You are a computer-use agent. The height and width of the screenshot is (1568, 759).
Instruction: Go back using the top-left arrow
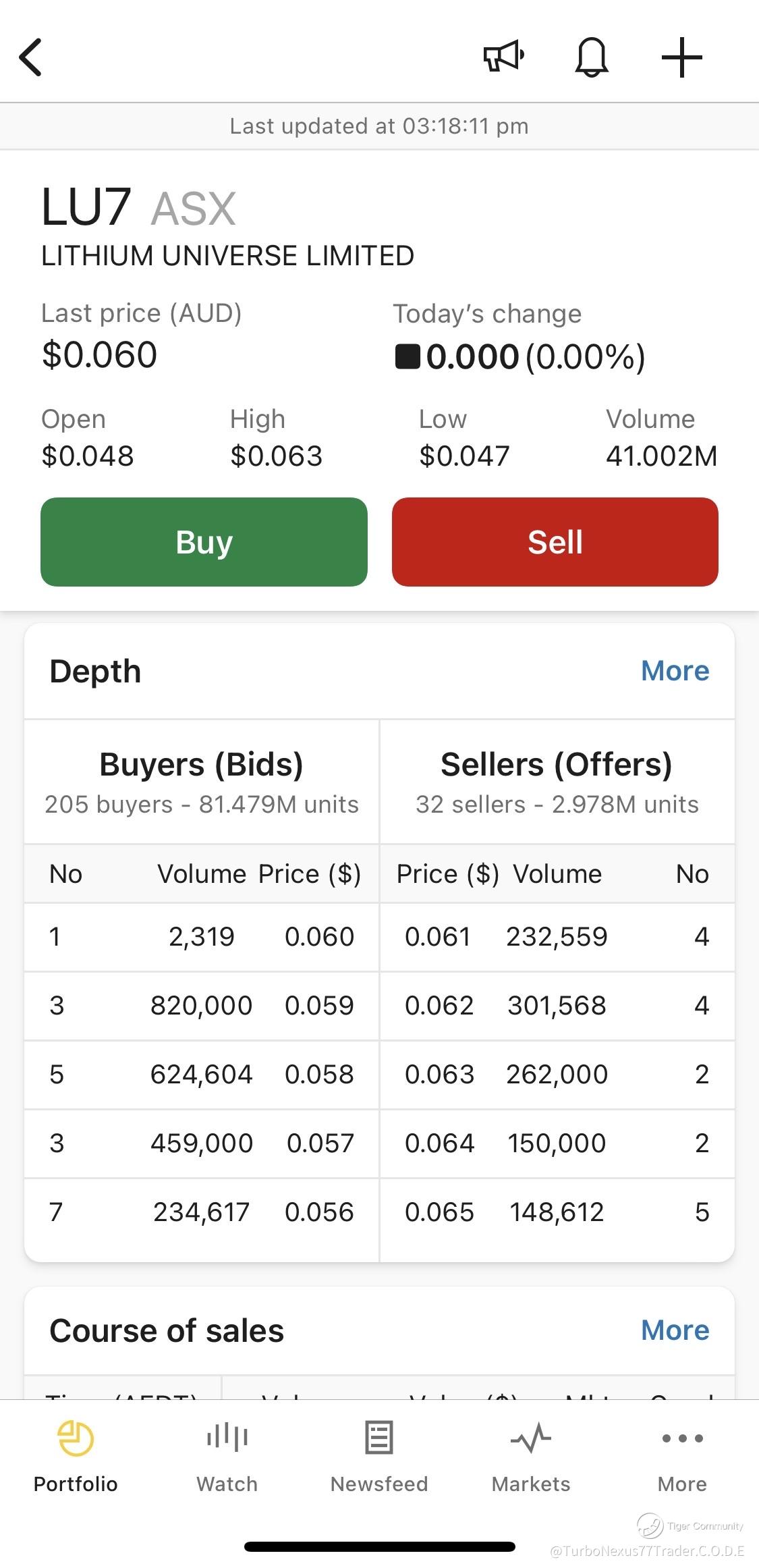pyautogui.click(x=31, y=57)
